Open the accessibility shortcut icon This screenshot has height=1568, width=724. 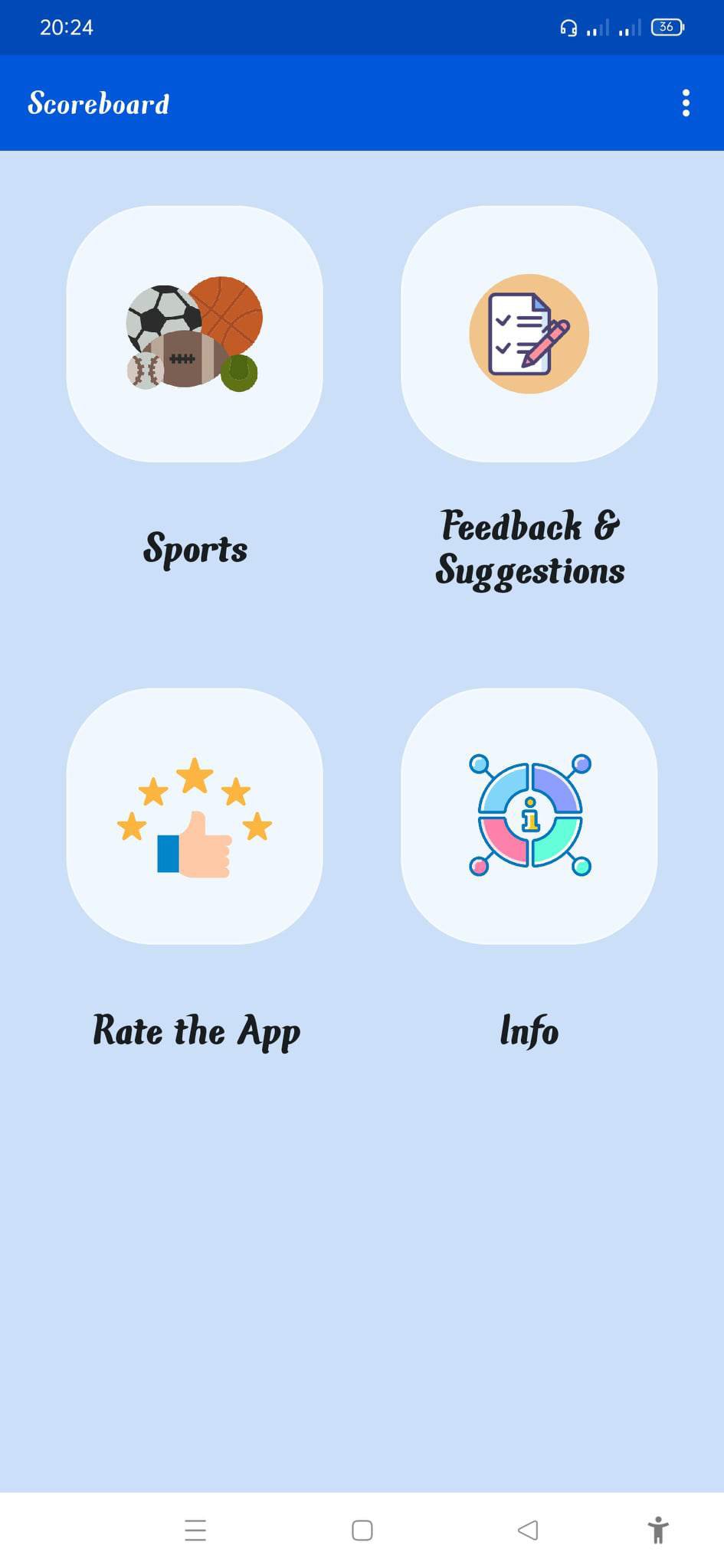coord(657,1531)
